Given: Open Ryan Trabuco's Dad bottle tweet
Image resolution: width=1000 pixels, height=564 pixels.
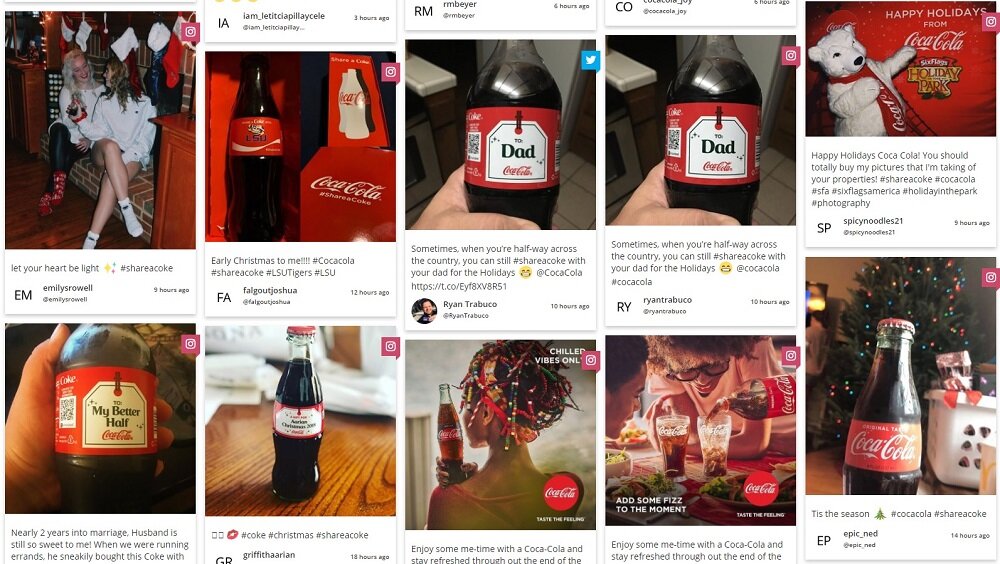Looking at the screenshot, I should pos(500,135).
